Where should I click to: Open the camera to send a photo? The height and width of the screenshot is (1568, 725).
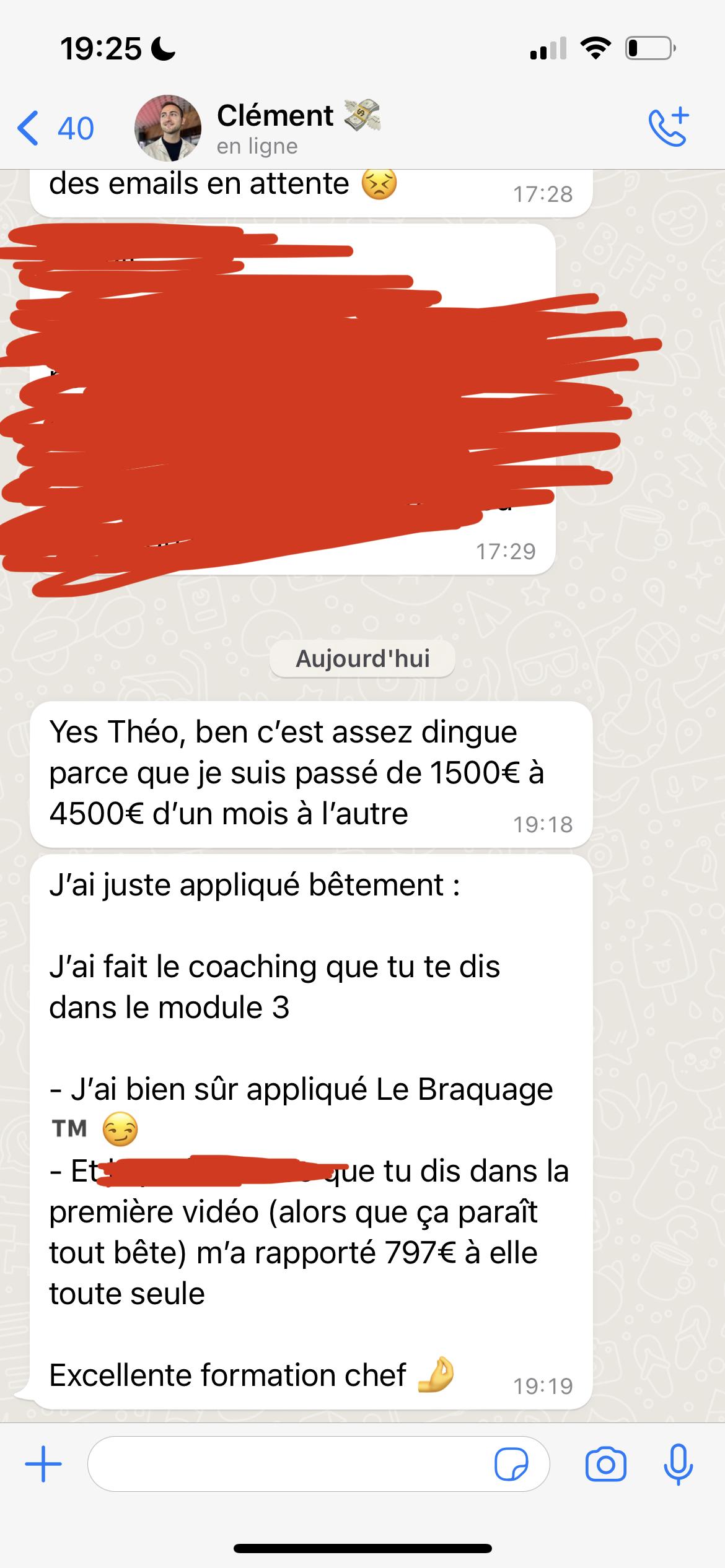(x=605, y=1464)
